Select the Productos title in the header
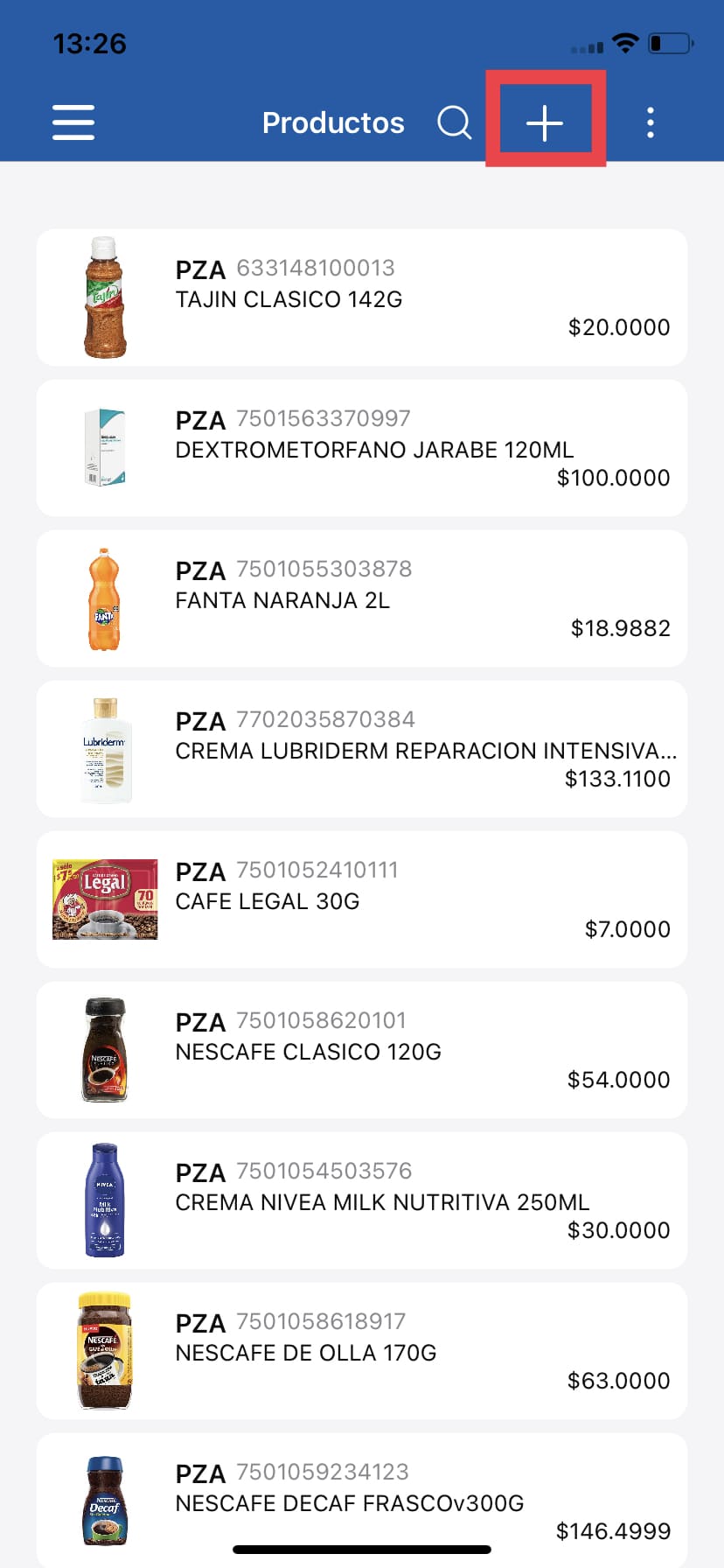 (x=333, y=122)
